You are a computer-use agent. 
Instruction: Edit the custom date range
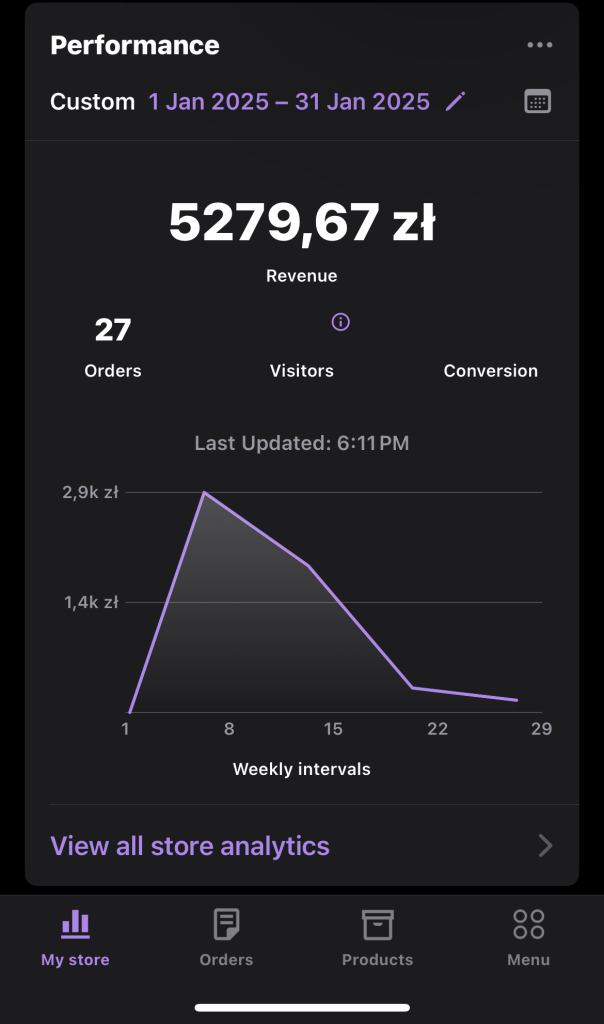coord(456,102)
